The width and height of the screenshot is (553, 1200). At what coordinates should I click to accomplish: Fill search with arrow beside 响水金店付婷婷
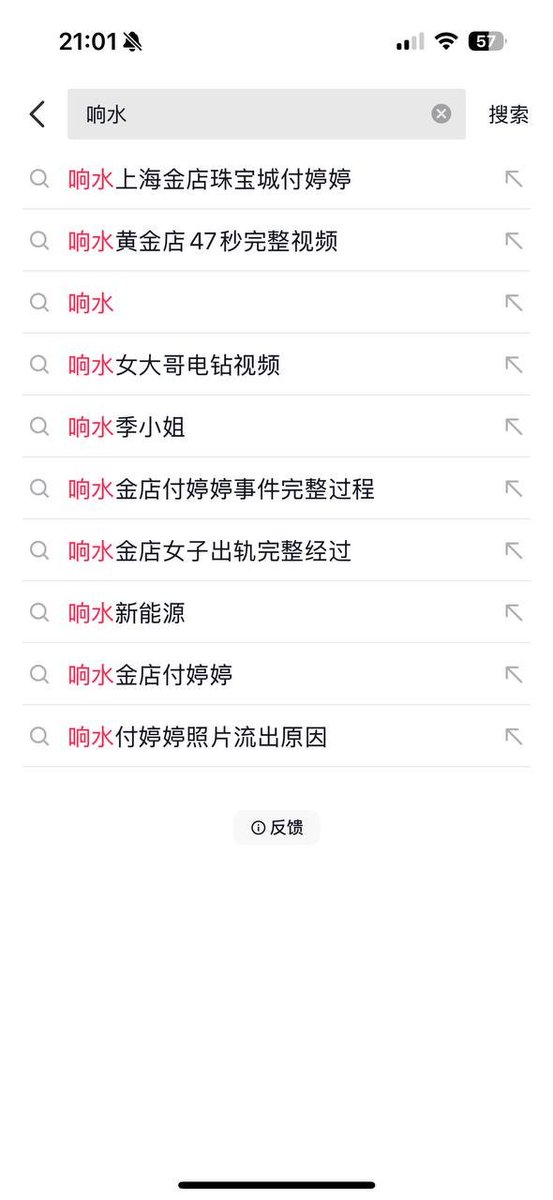[x=513, y=674]
